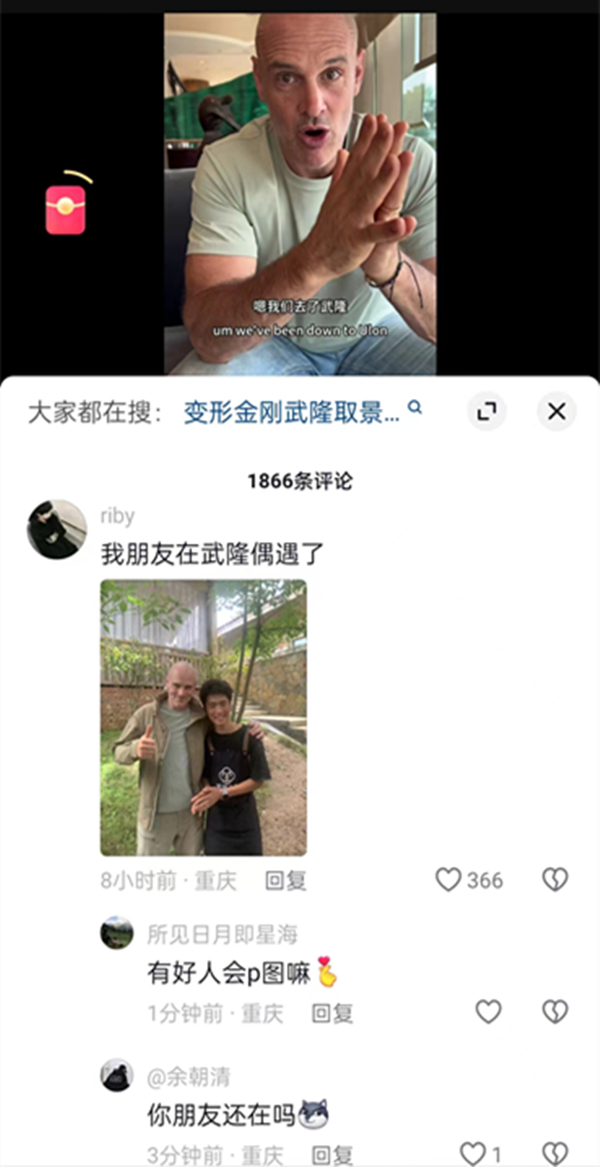This screenshot has height=1167, width=600.
Task: View the photo in riby's comment
Action: pos(203,717)
